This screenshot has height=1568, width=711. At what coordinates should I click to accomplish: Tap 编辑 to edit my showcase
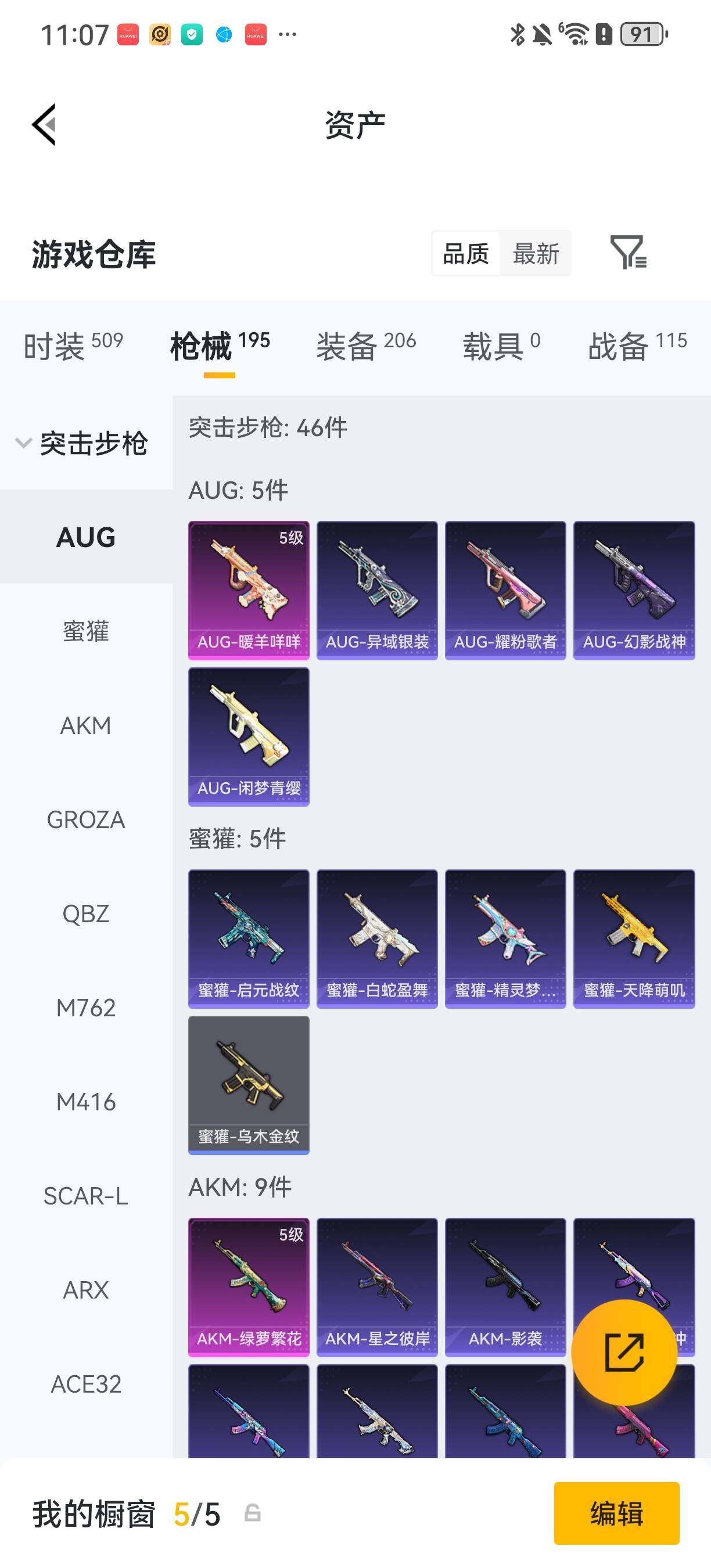(x=616, y=1513)
